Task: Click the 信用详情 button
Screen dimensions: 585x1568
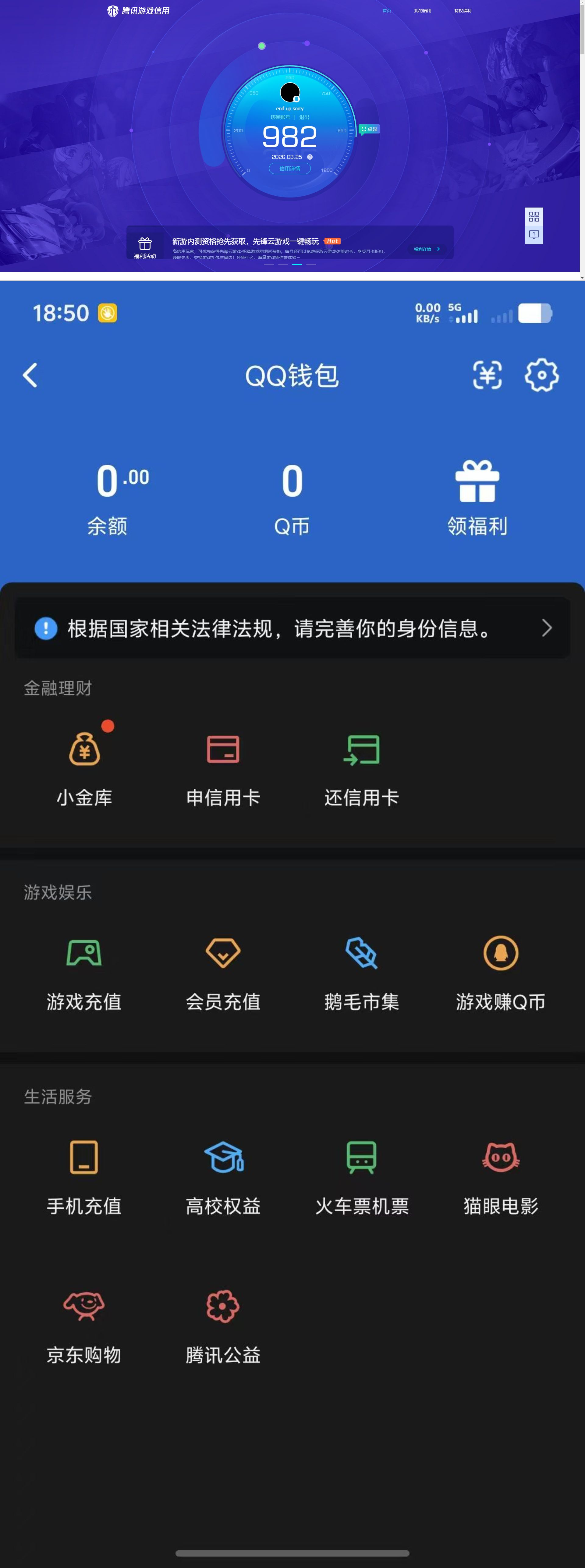Action: point(291,168)
